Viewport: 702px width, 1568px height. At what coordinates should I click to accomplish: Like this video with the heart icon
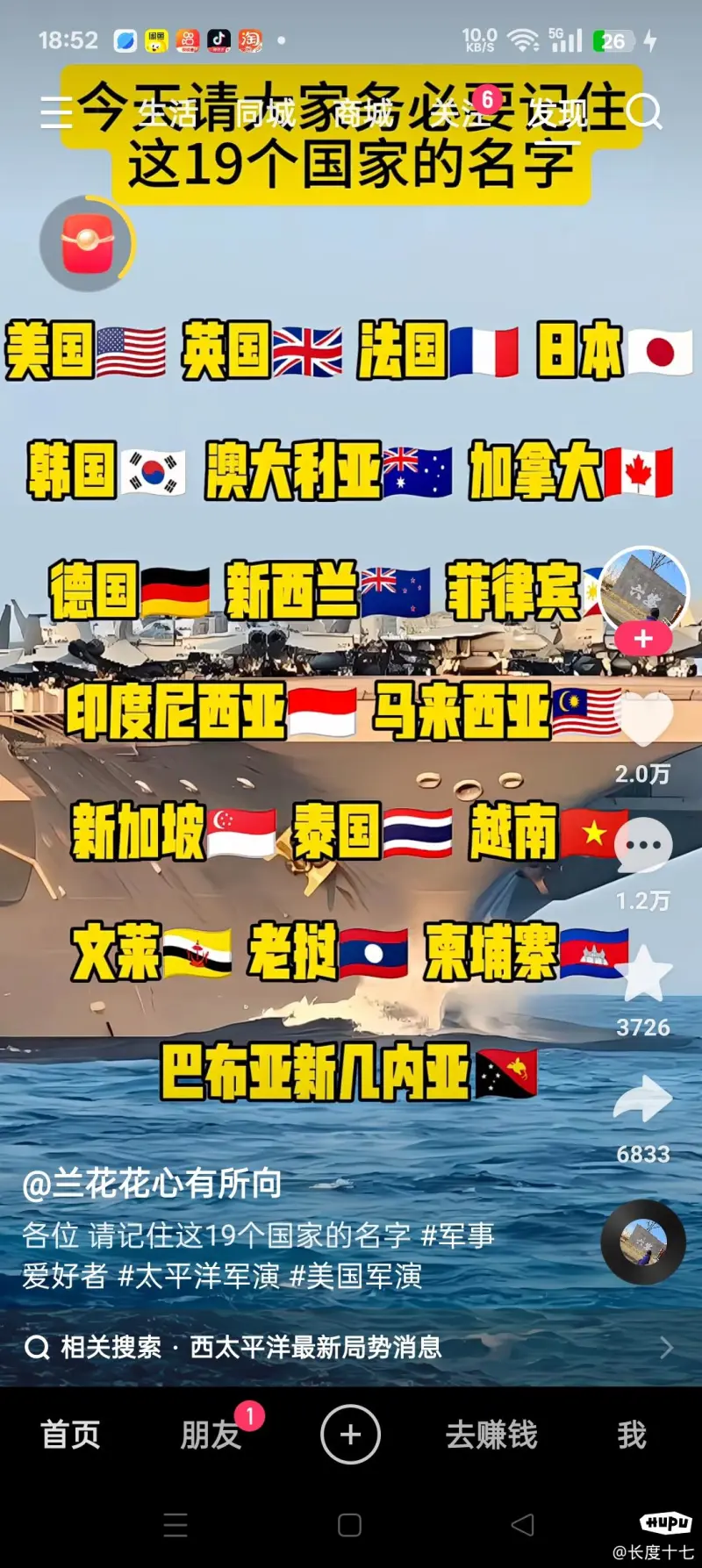(643, 720)
